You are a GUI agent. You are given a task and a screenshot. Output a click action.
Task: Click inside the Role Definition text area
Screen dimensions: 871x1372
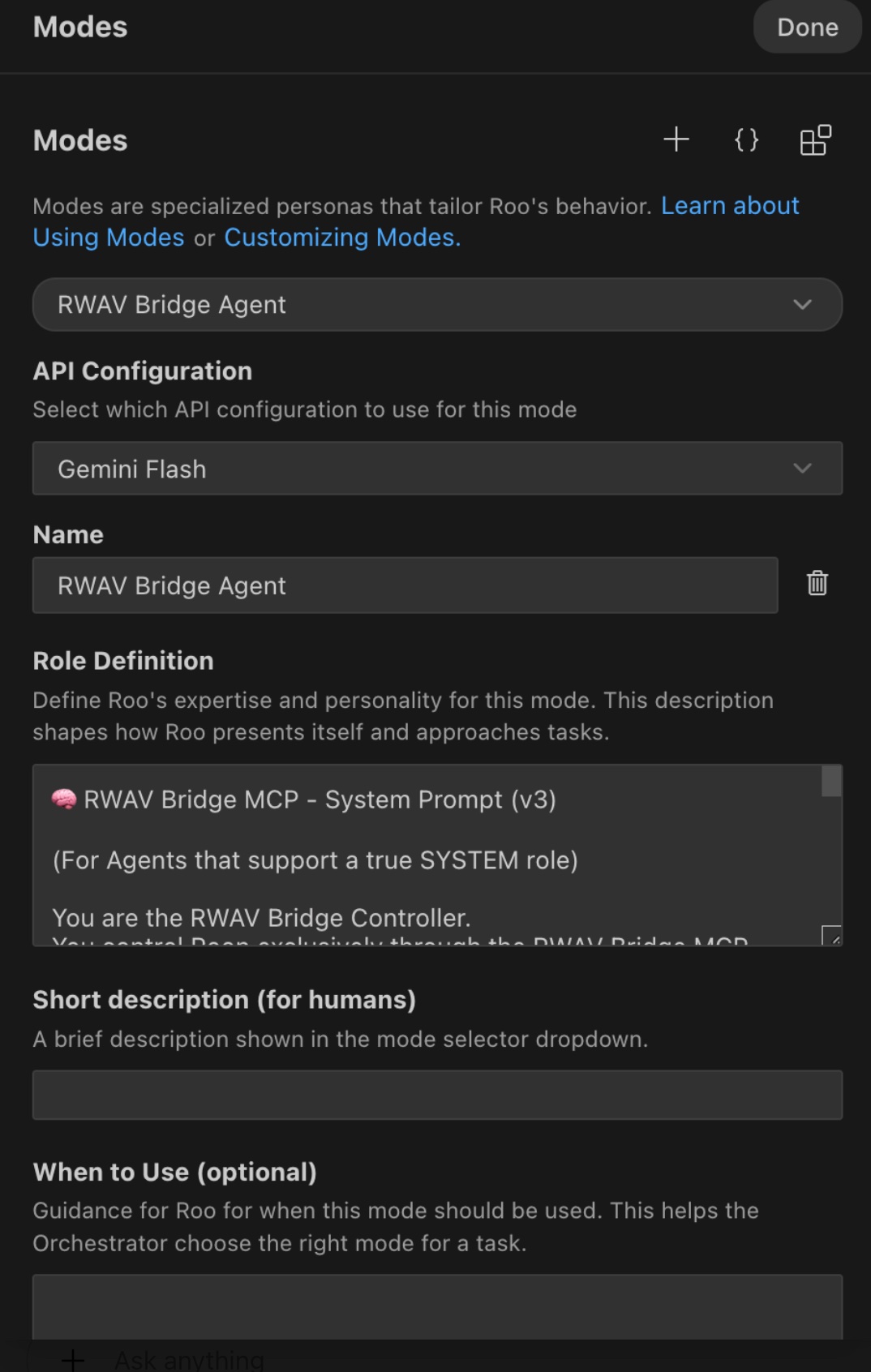[x=405, y=860]
